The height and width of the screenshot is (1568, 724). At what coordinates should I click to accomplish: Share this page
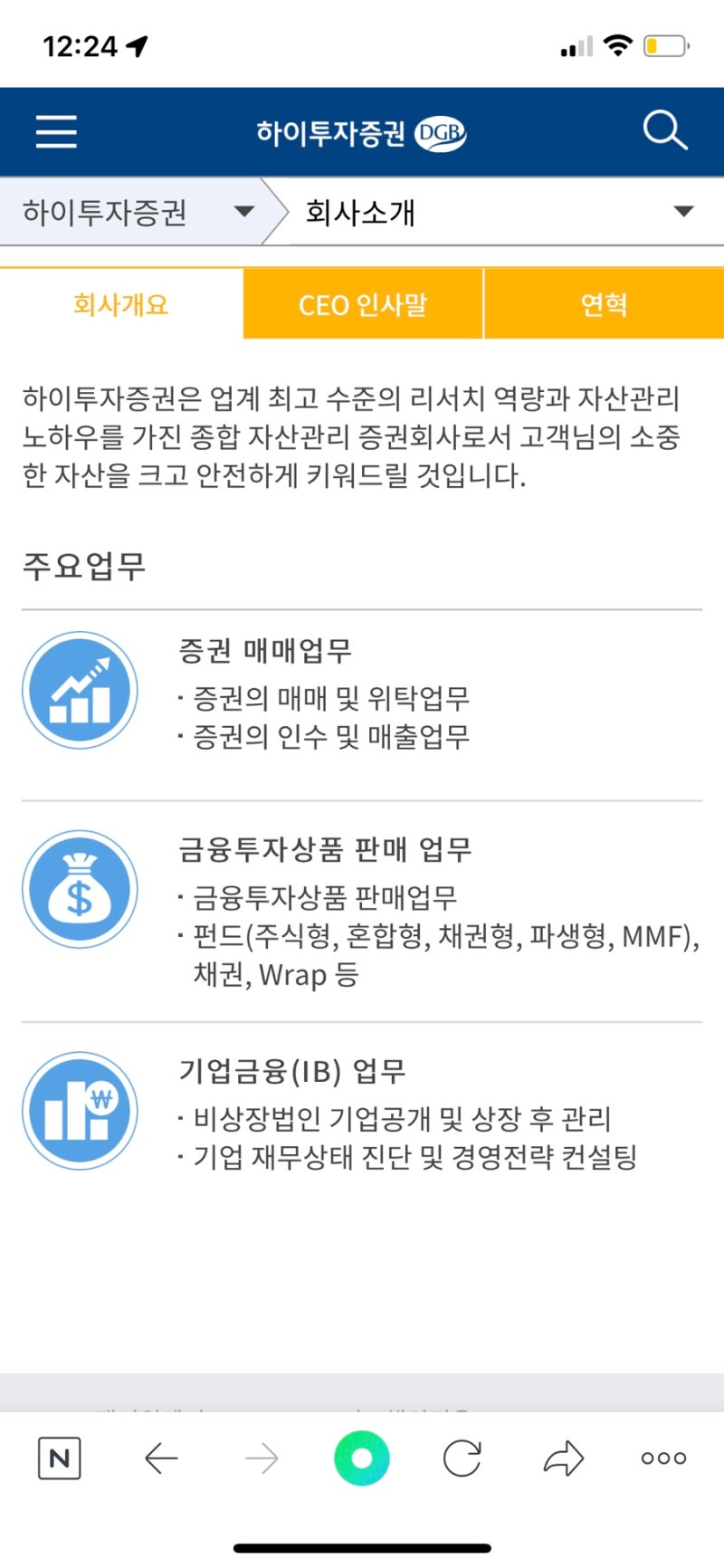tap(564, 1458)
